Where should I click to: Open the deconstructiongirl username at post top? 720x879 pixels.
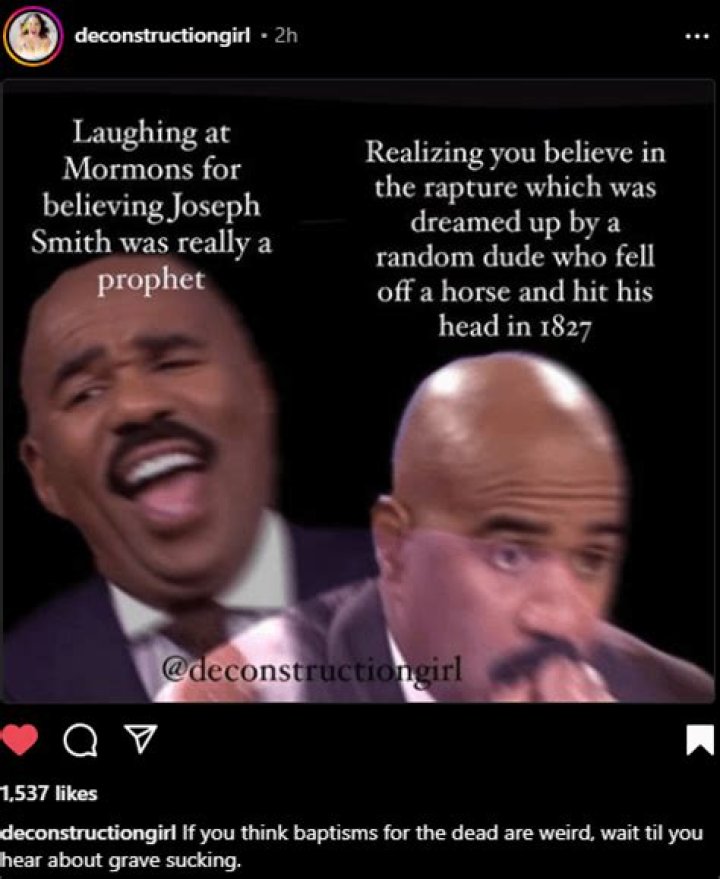point(161,36)
